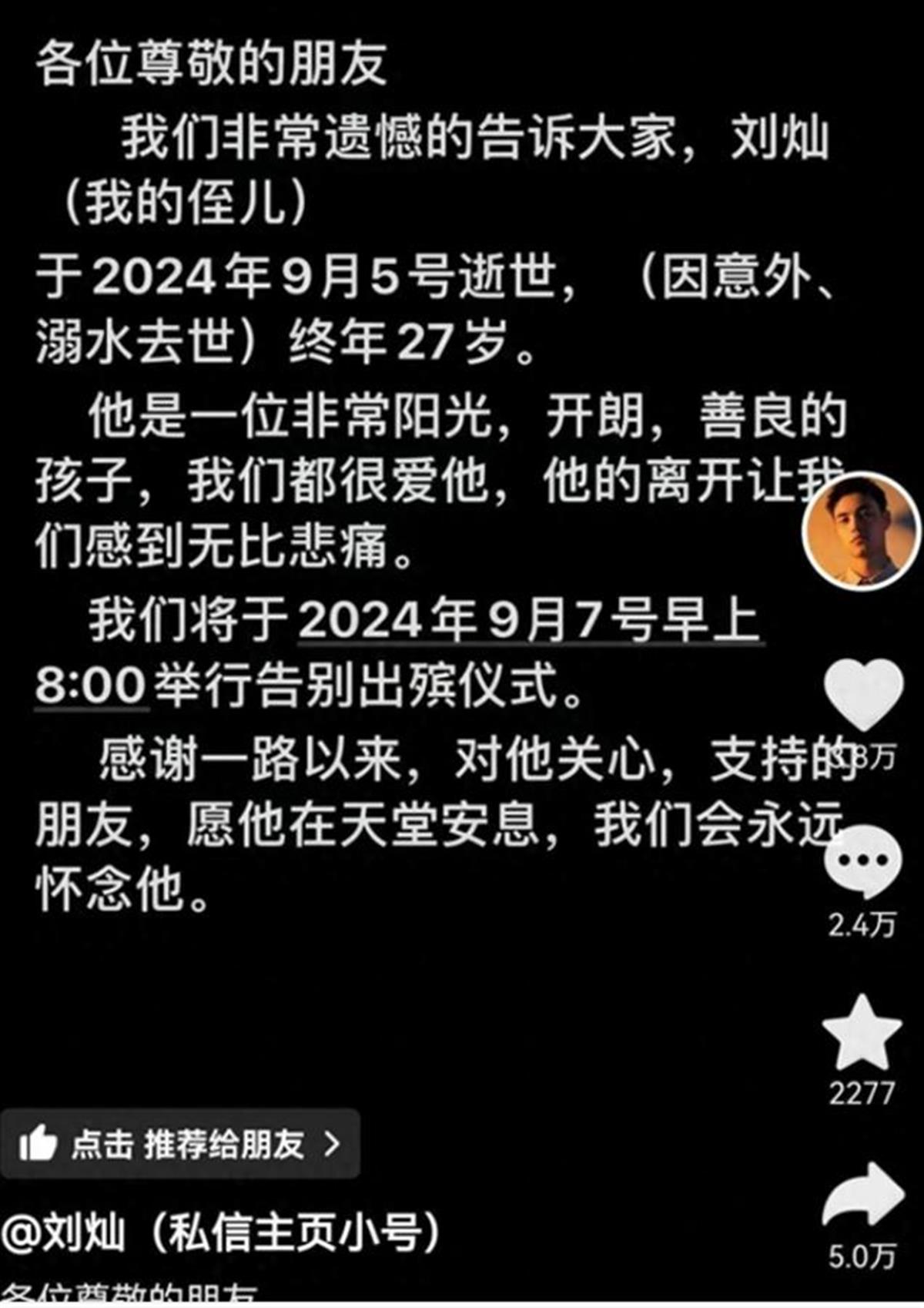
Task: Tap 点击 推荐给朋友 button
Action: pos(180,1144)
